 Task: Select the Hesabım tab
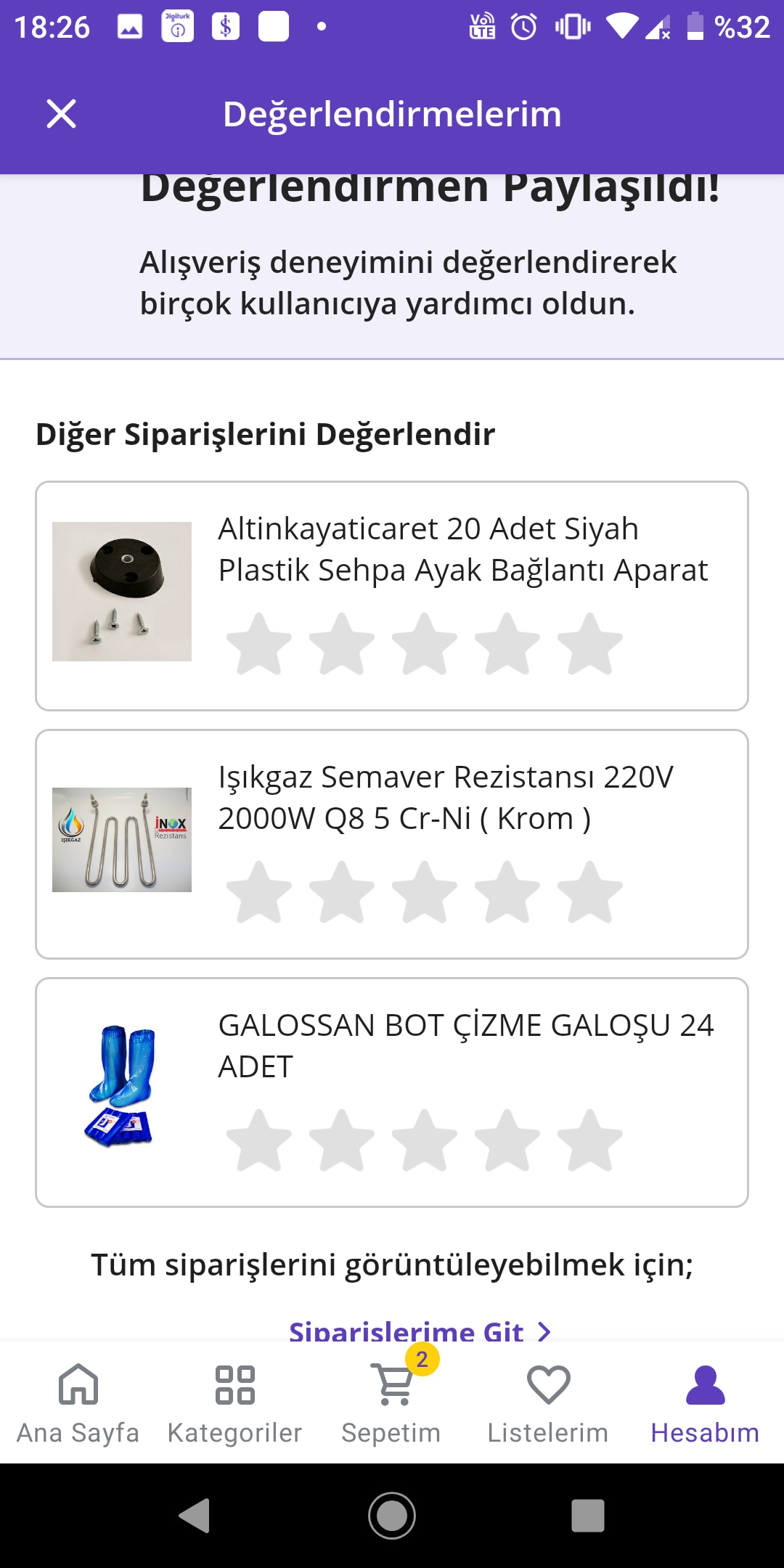(x=705, y=1403)
